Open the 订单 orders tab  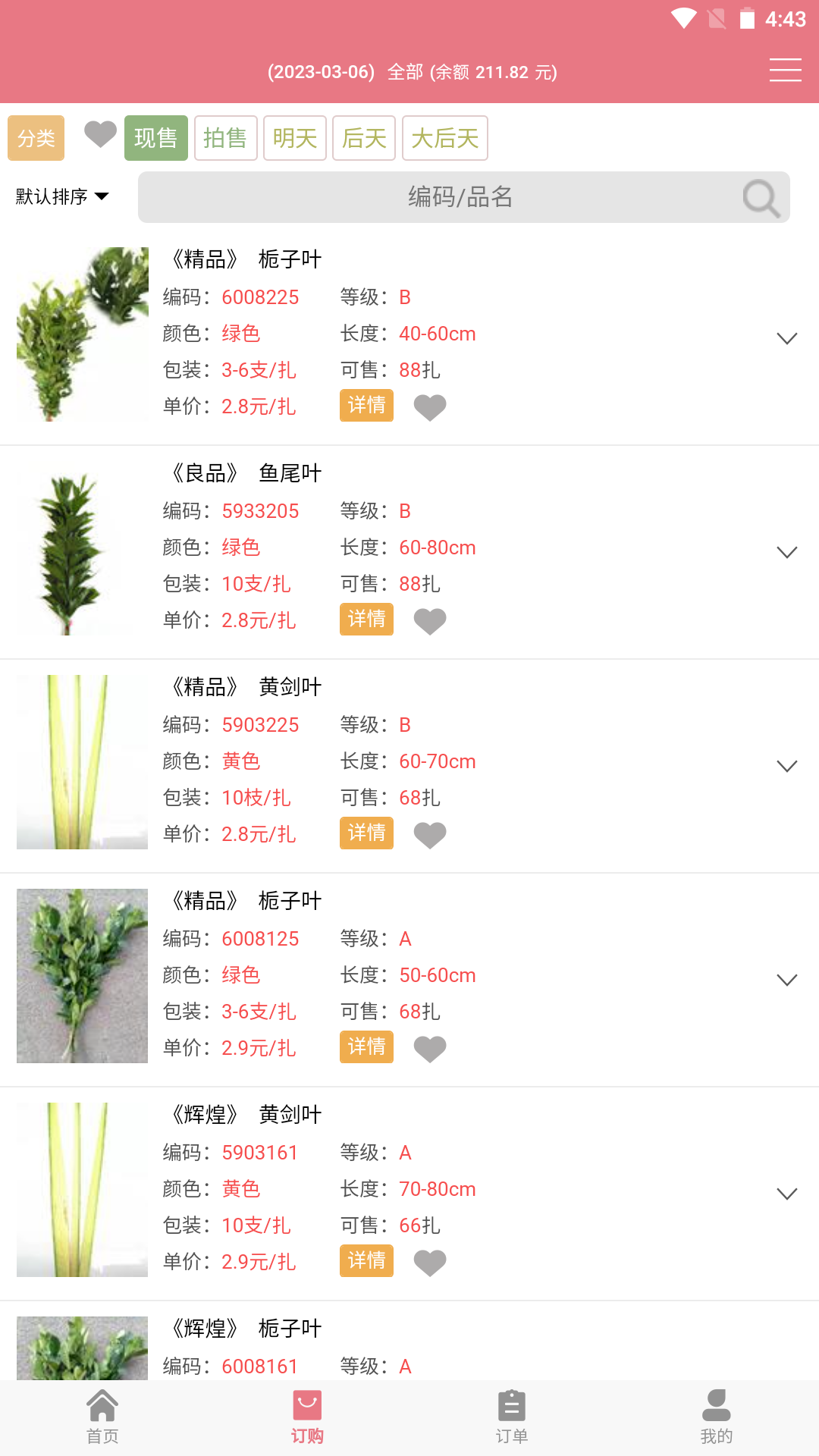tap(512, 1417)
